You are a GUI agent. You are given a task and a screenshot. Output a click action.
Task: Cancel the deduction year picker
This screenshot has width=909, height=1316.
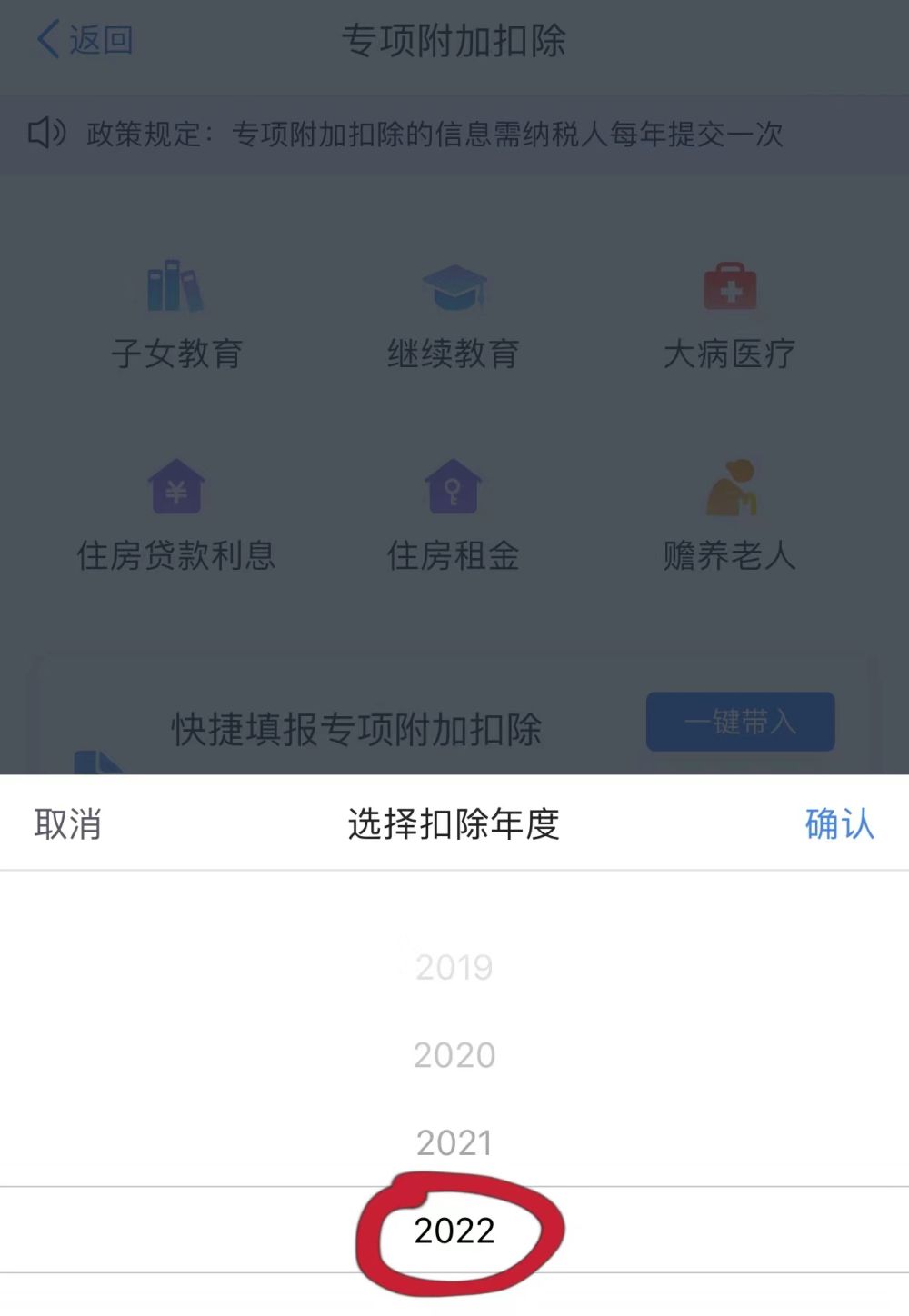67,824
